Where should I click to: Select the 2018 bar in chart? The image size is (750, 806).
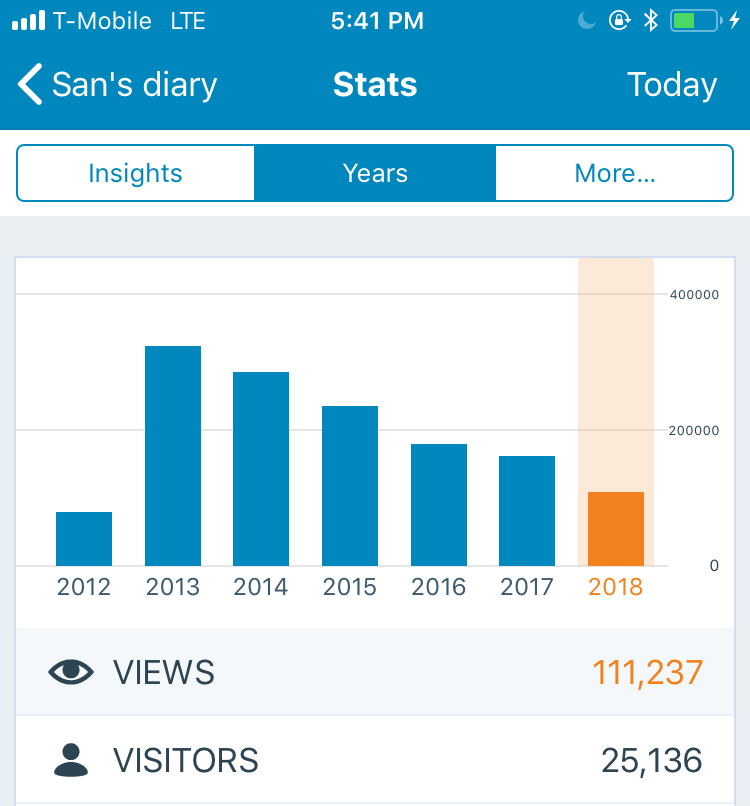pyautogui.click(x=616, y=529)
